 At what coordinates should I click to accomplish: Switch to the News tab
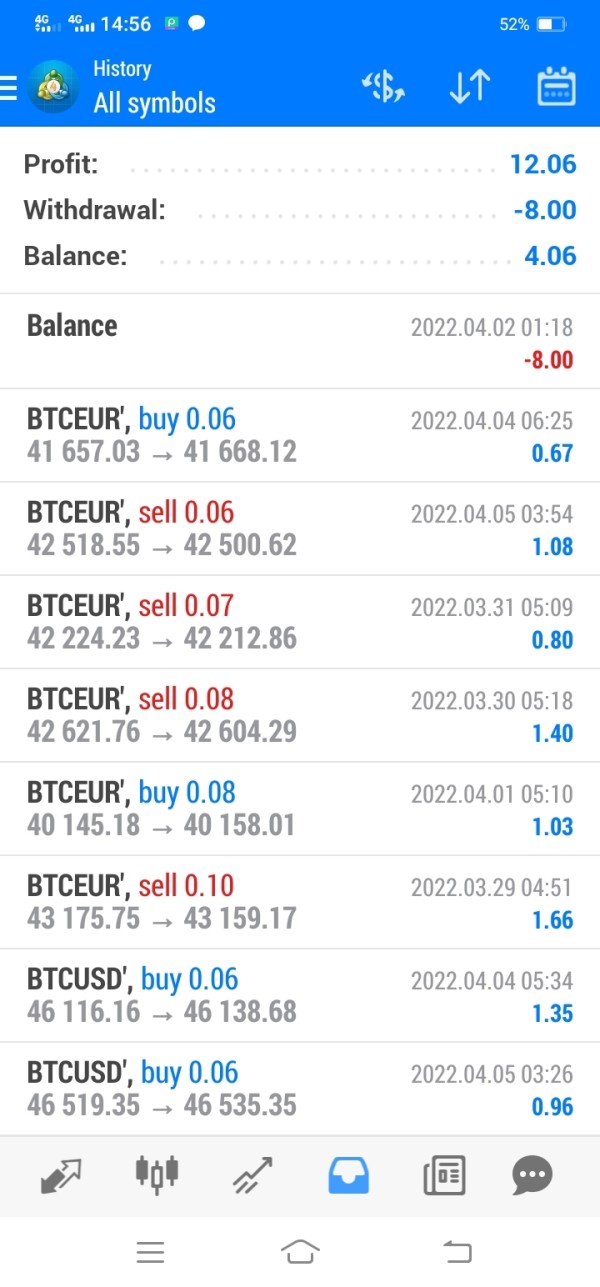pyautogui.click(x=443, y=1175)
